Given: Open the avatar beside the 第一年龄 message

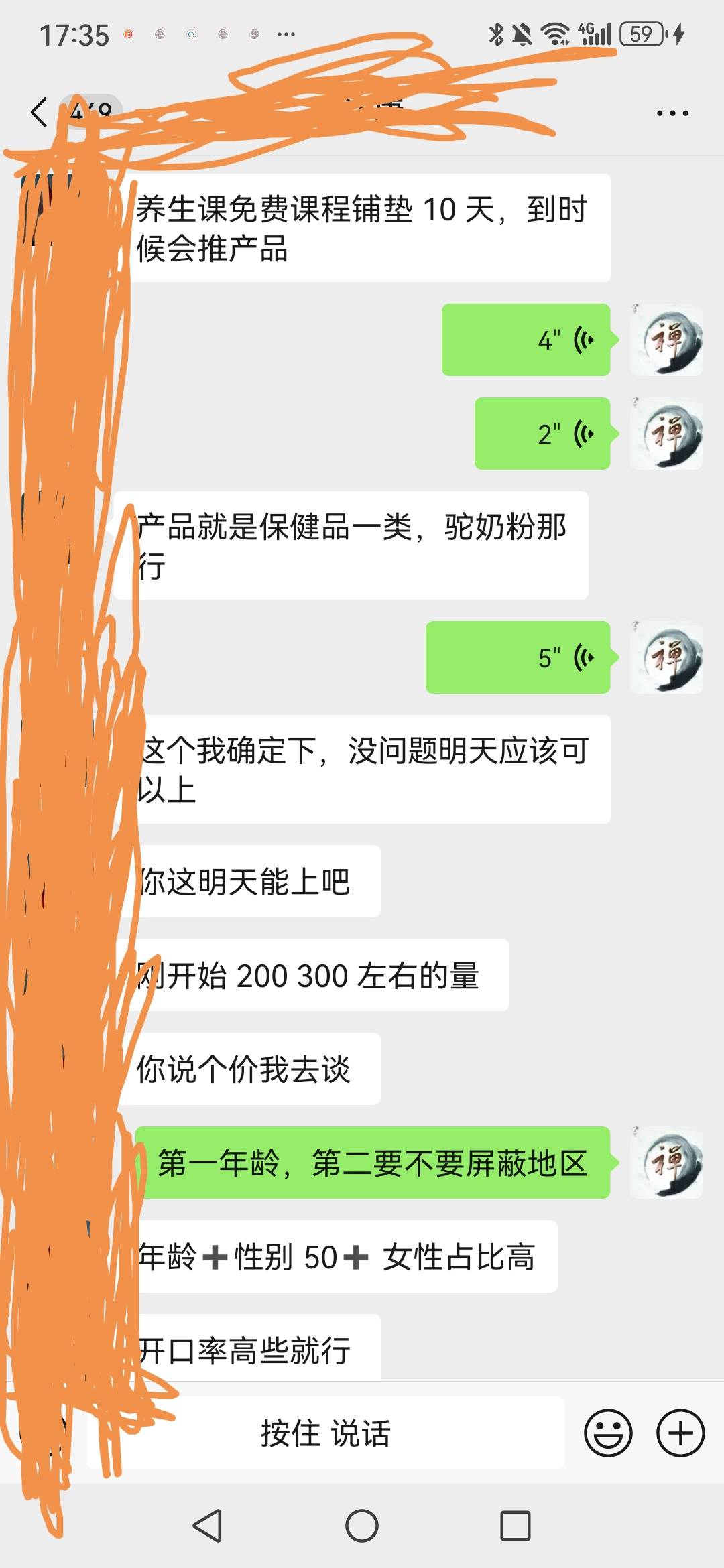Looking at the screenshot, I should point(666,1163).
